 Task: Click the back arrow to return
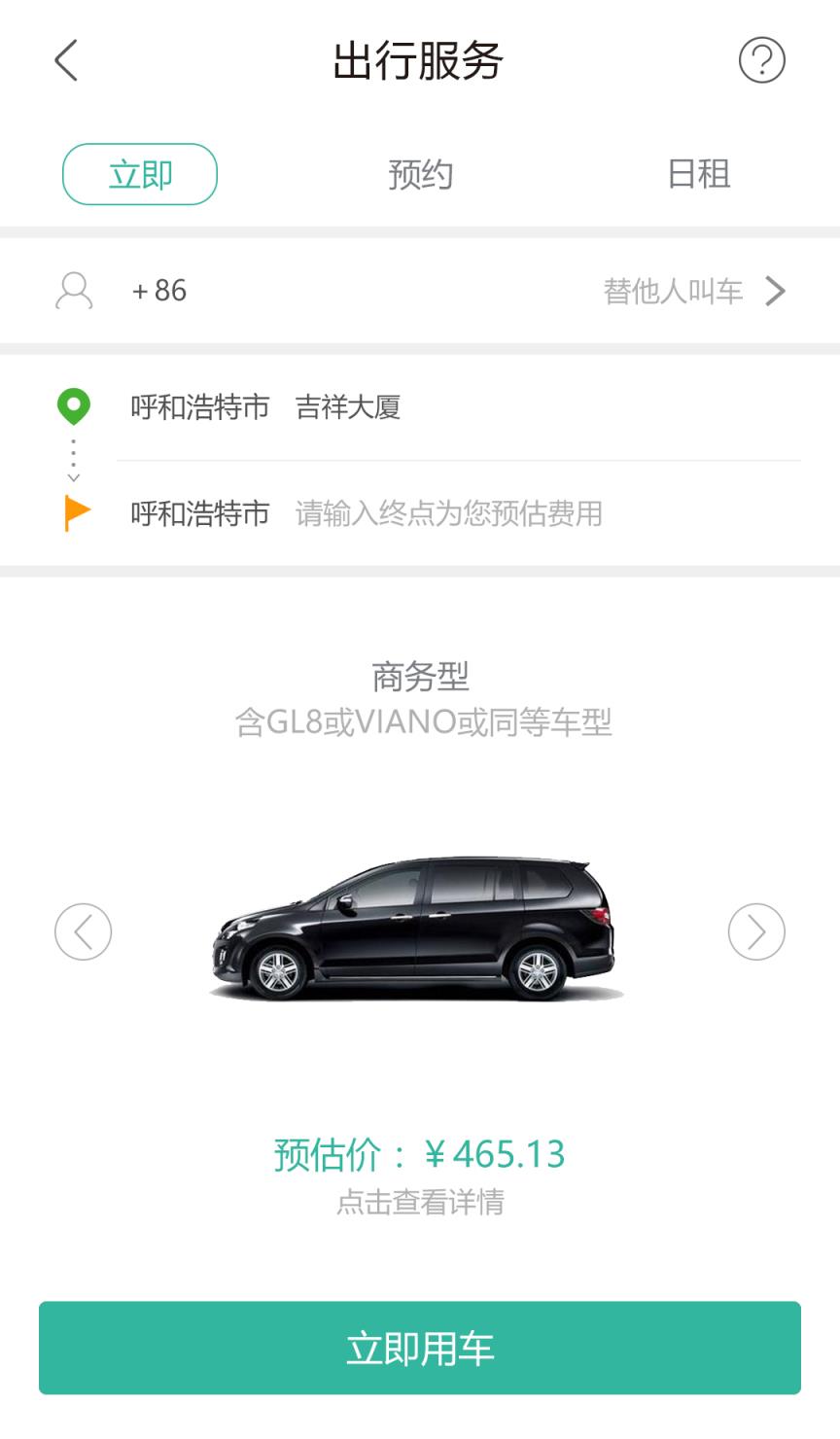(66, 60)
